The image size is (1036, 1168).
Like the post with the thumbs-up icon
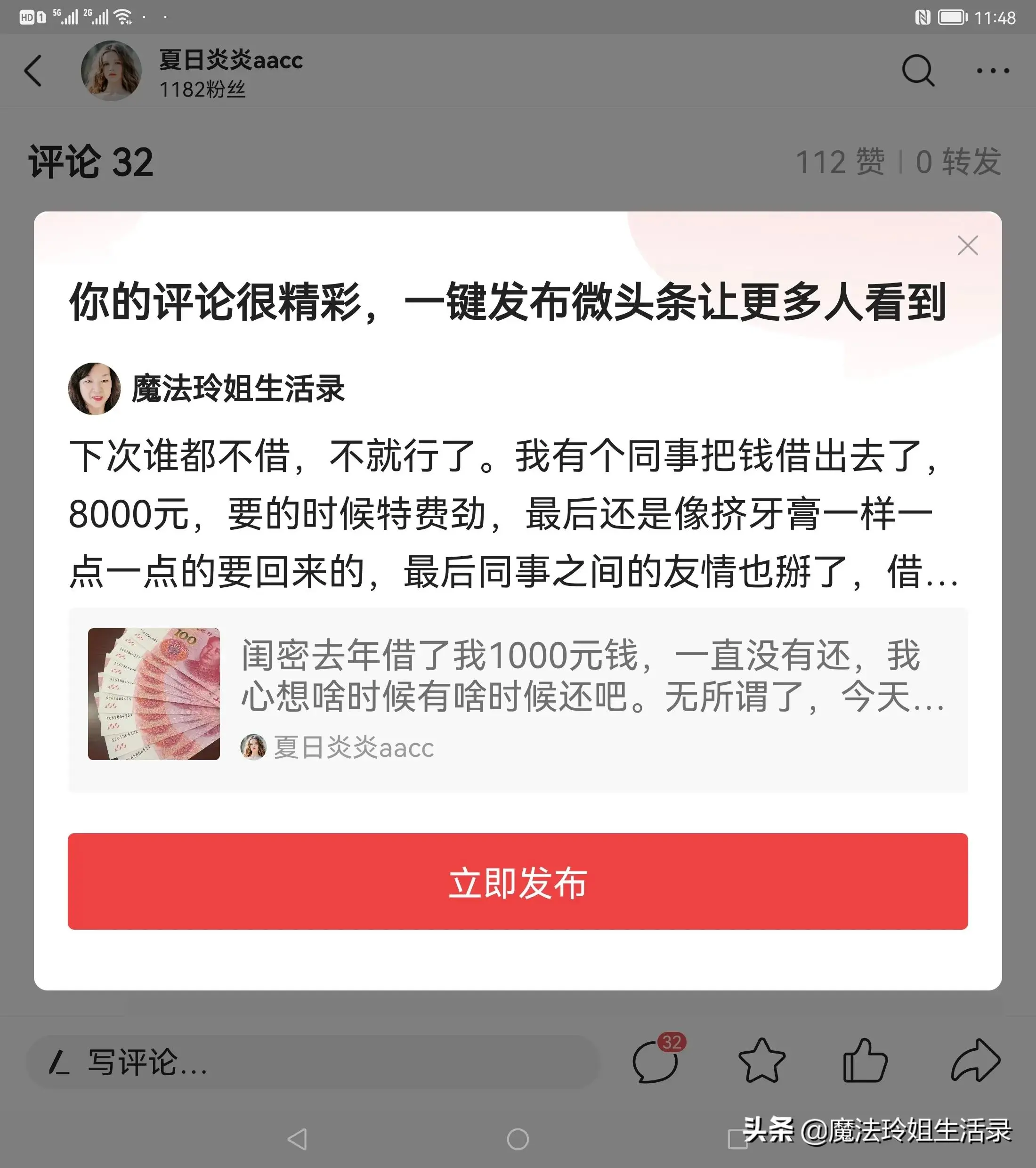click(865, 1061)
